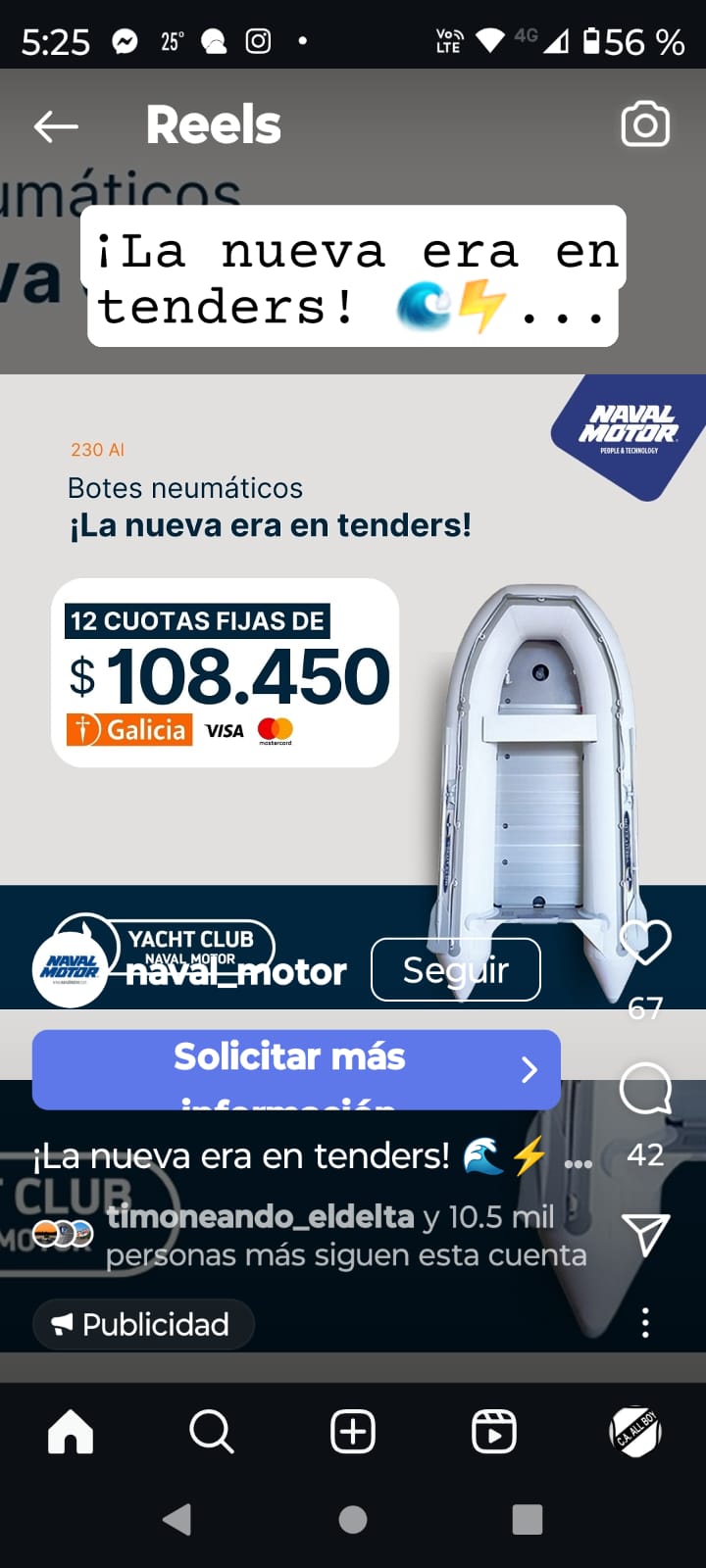Screen dimensions: 706x1568
Task: Create a new post with plus icon
Action: click(x=353, y=1433)
